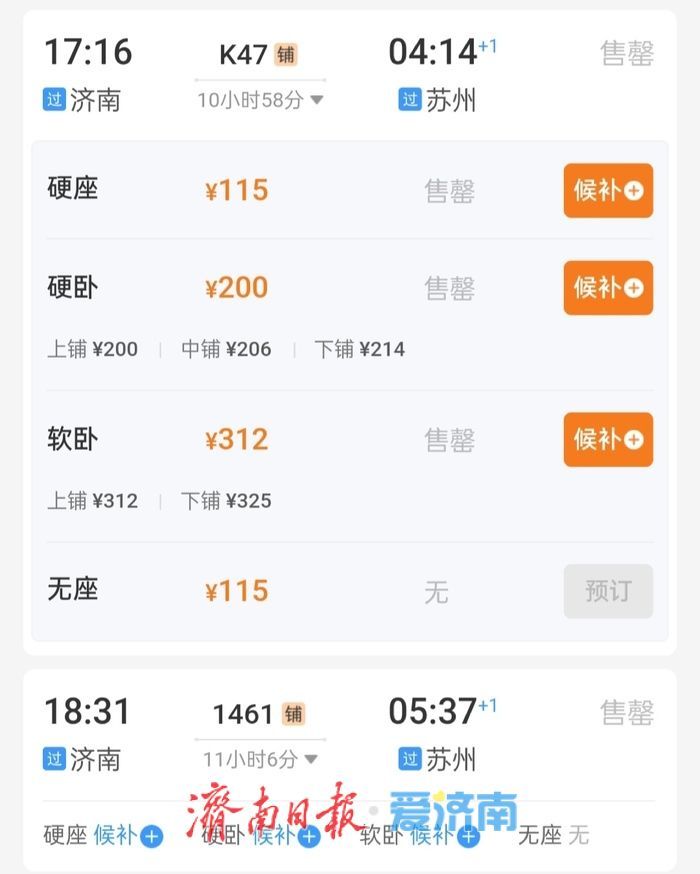Image resolution: width=700 pixels, height=874 pixels.
Task: Expand K47 stops via 10小时58分 dropdown
Action: (x=260, y=100)
